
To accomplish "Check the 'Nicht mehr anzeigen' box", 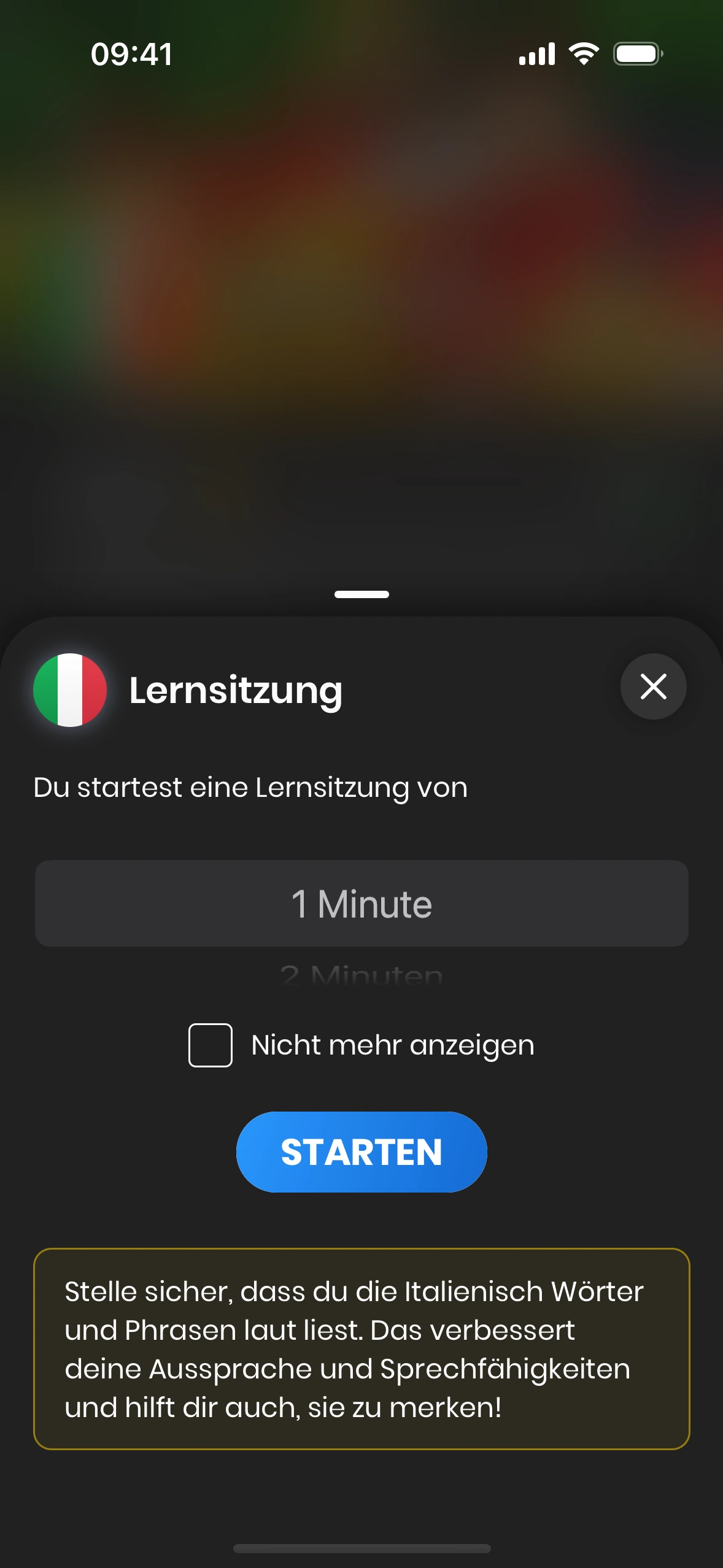I will (211, 1045).
